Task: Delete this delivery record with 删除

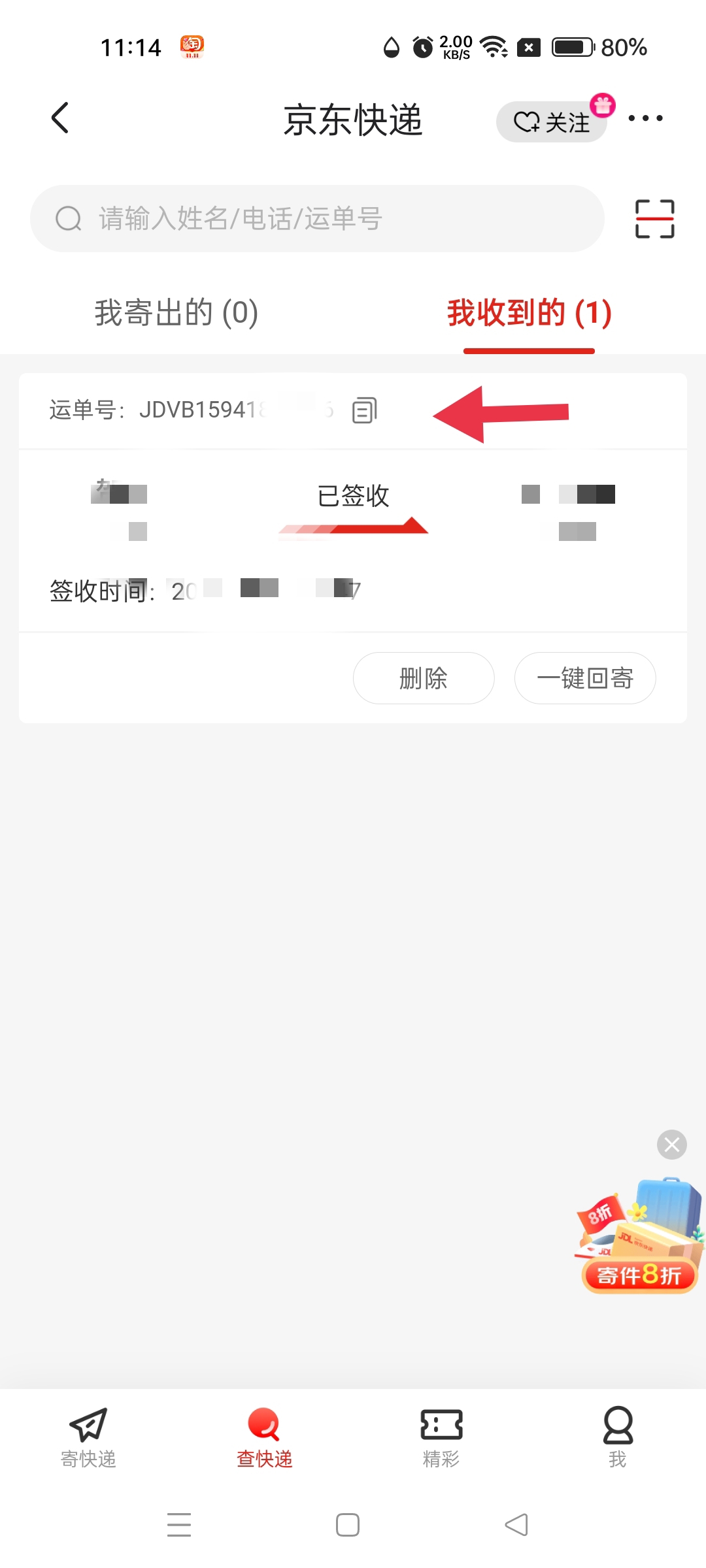Action: tap(424, 678)
